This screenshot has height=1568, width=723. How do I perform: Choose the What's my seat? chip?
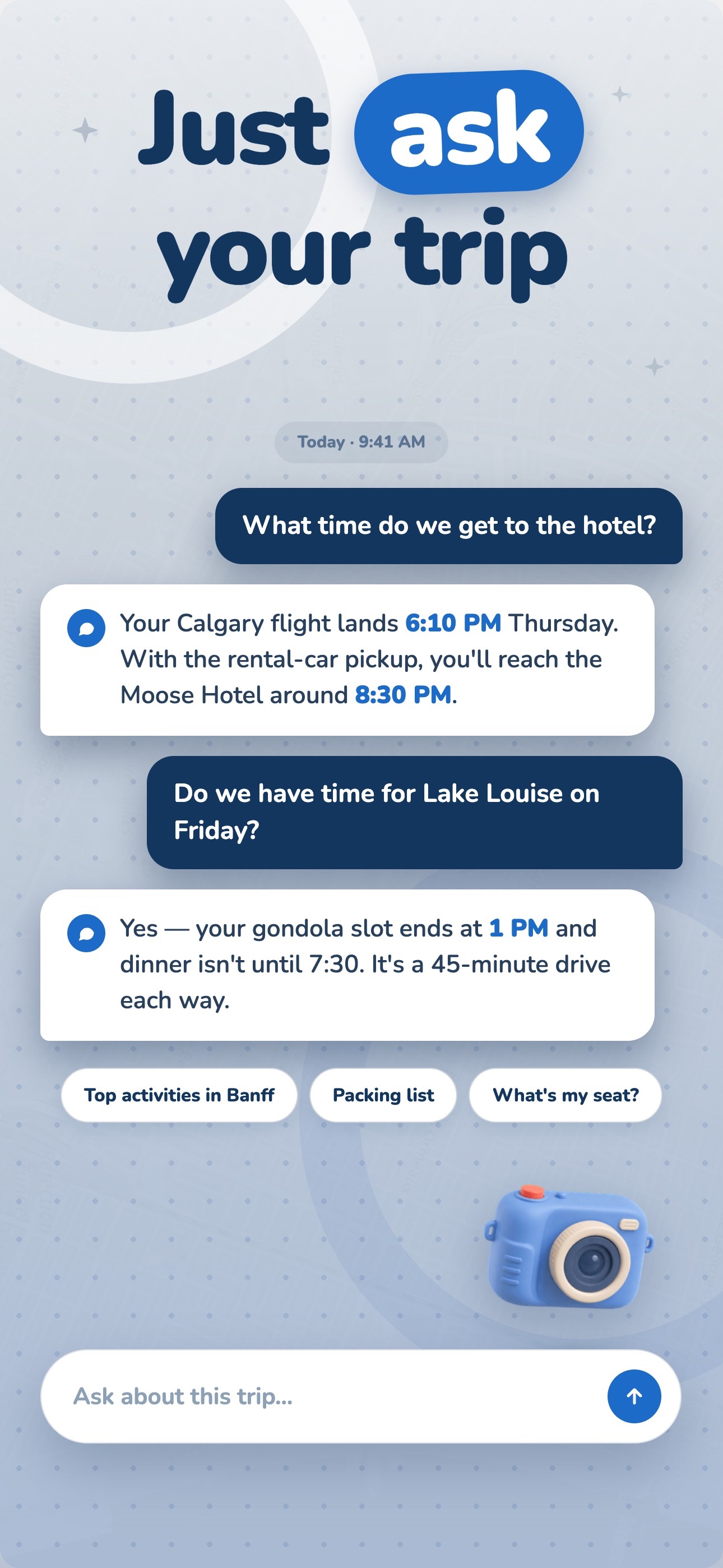click(x=566, y=1095)
